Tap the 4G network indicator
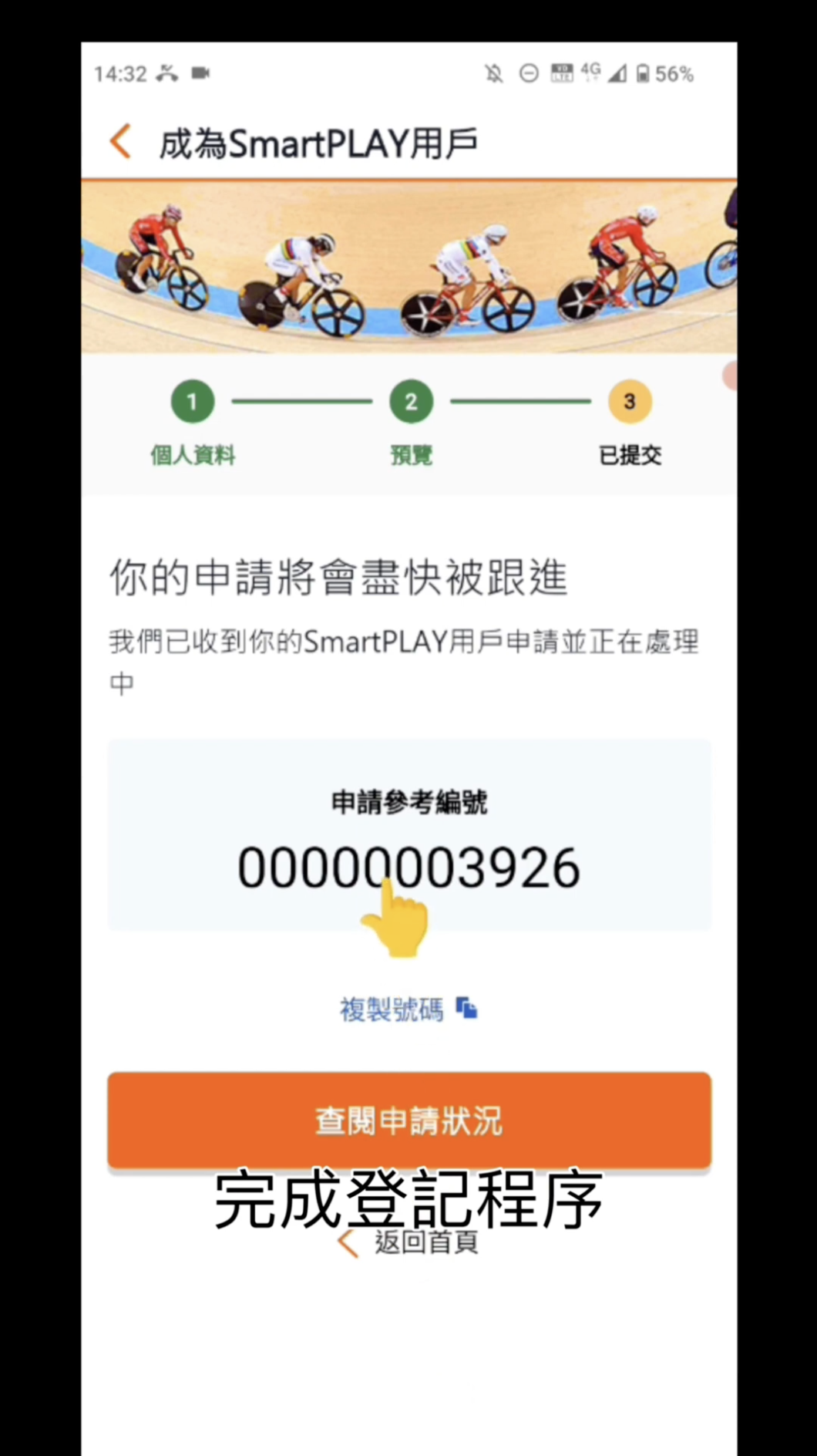The width and height of the screenshot is (817, 1456). click(x=592, y=71)
